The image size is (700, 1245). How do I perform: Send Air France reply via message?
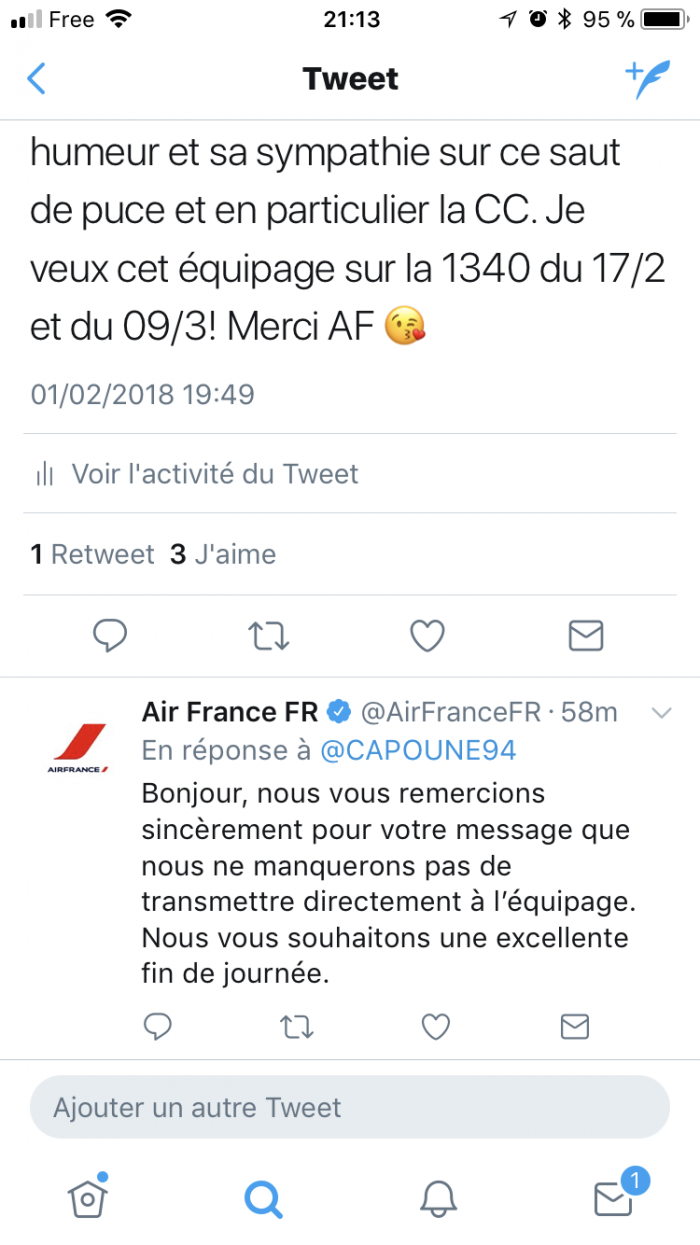point(574,1026)
